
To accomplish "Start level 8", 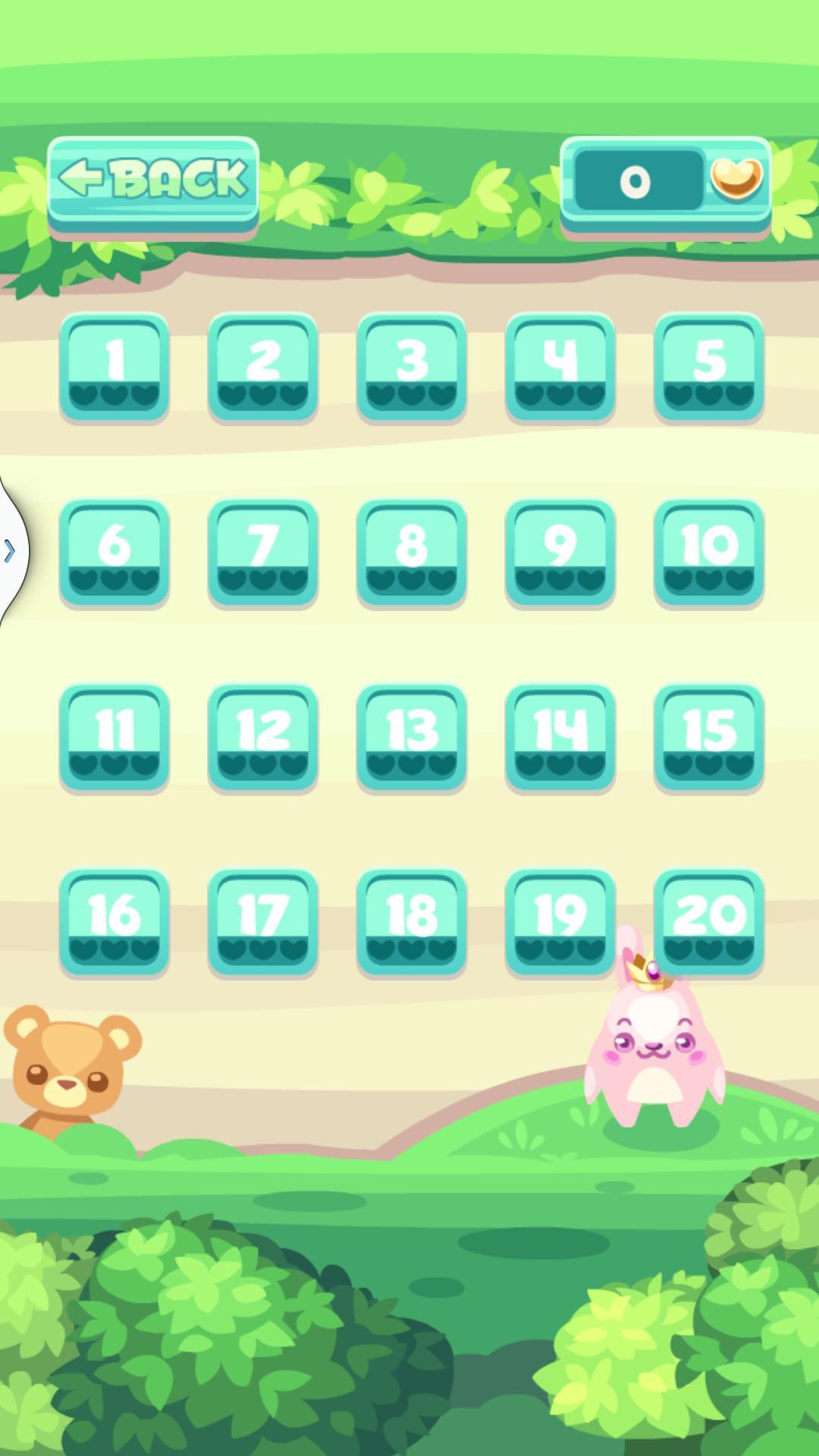I will pyautogui.click(x=411, y=553).
